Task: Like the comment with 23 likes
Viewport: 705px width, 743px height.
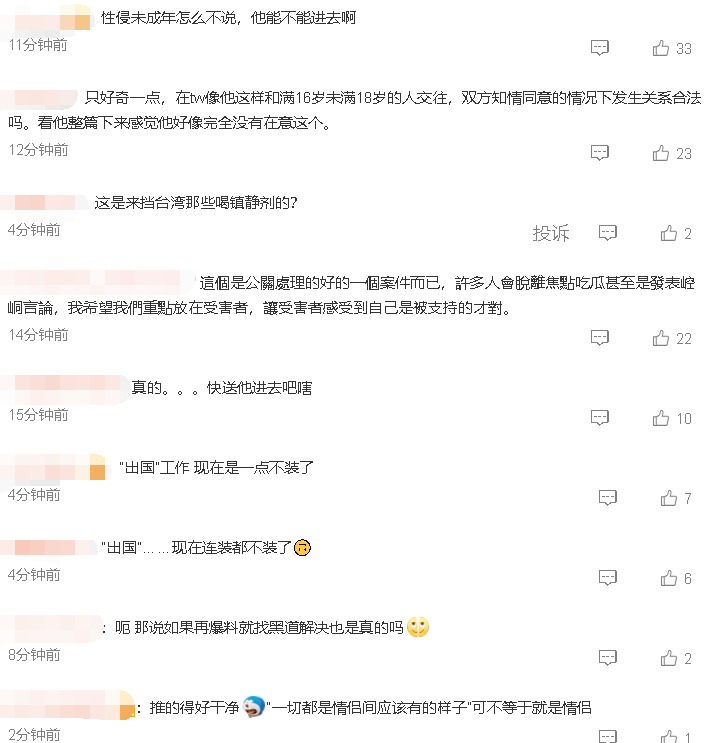Action: coord(661,153)
